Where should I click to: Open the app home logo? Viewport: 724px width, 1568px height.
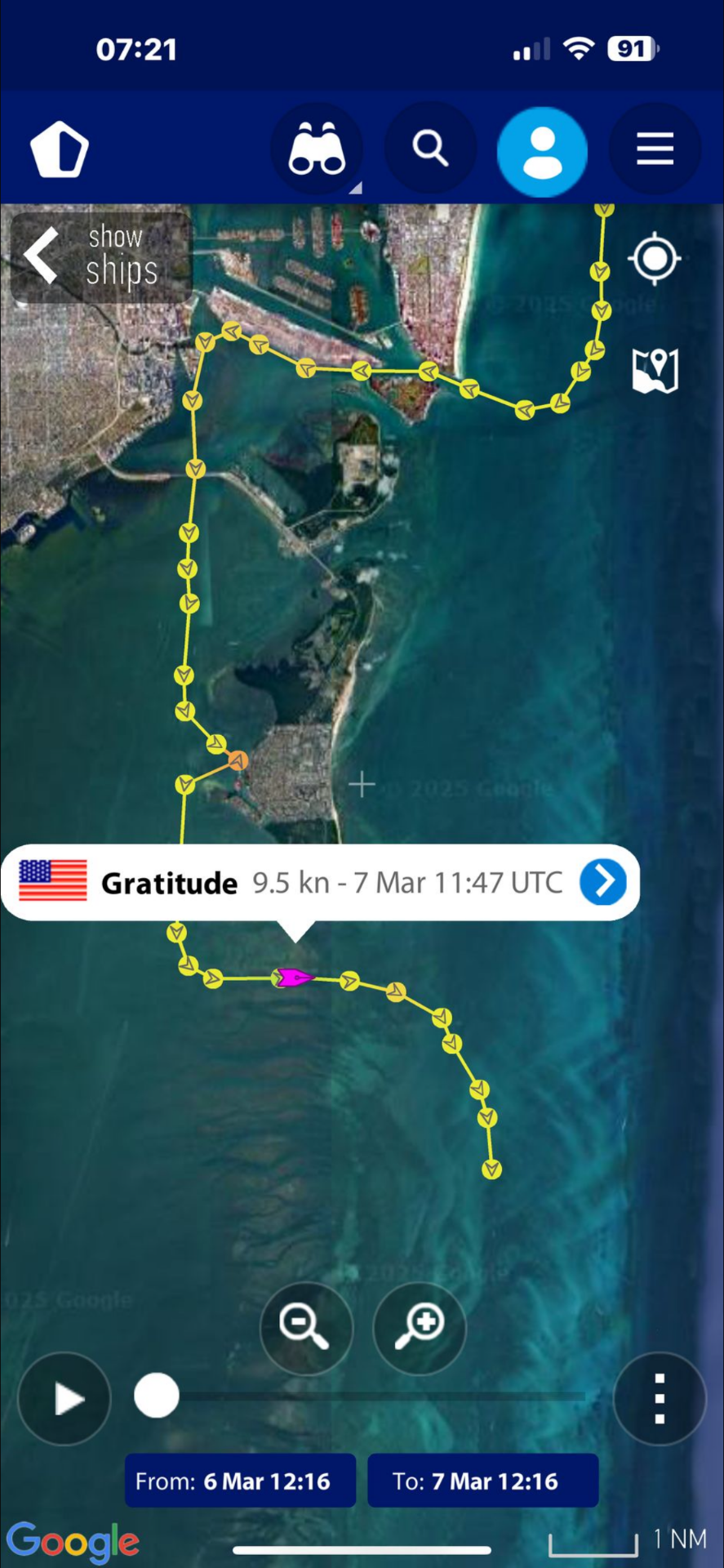(59, 149)
